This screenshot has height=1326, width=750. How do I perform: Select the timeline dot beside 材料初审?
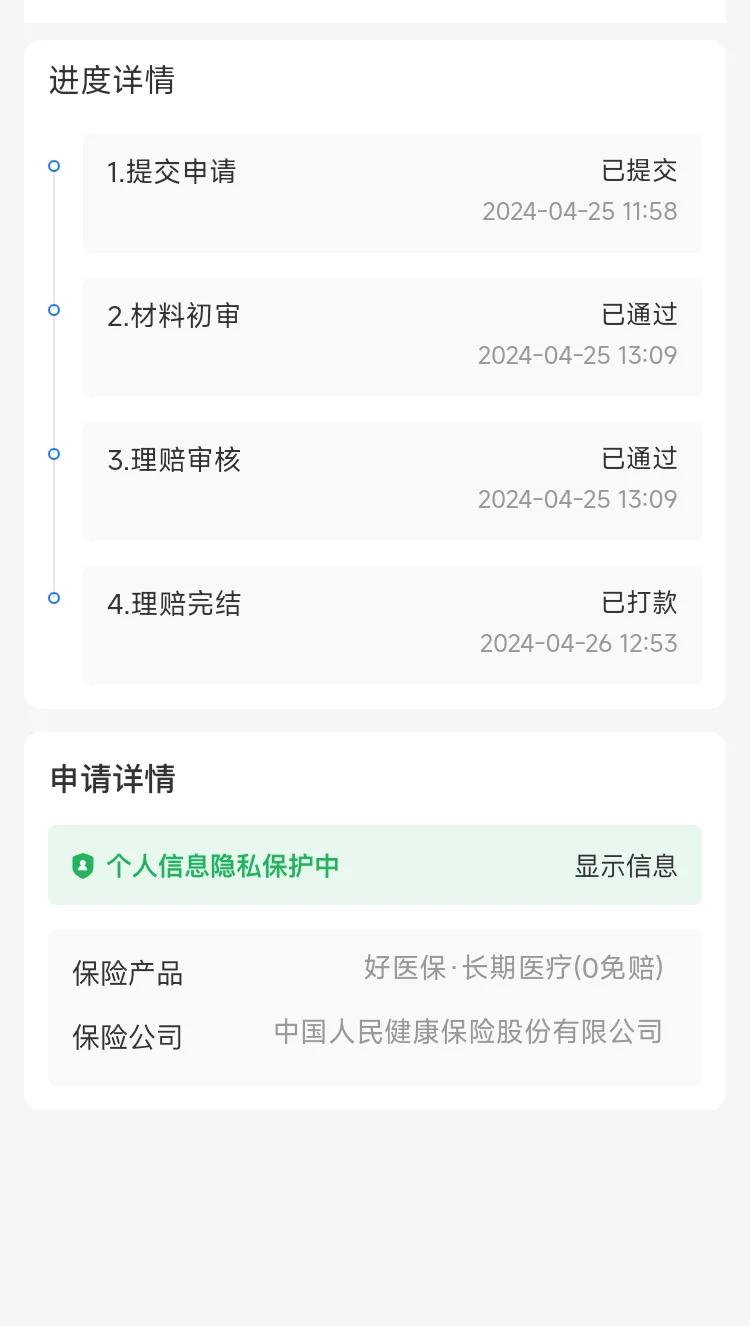tap(53, 311)
